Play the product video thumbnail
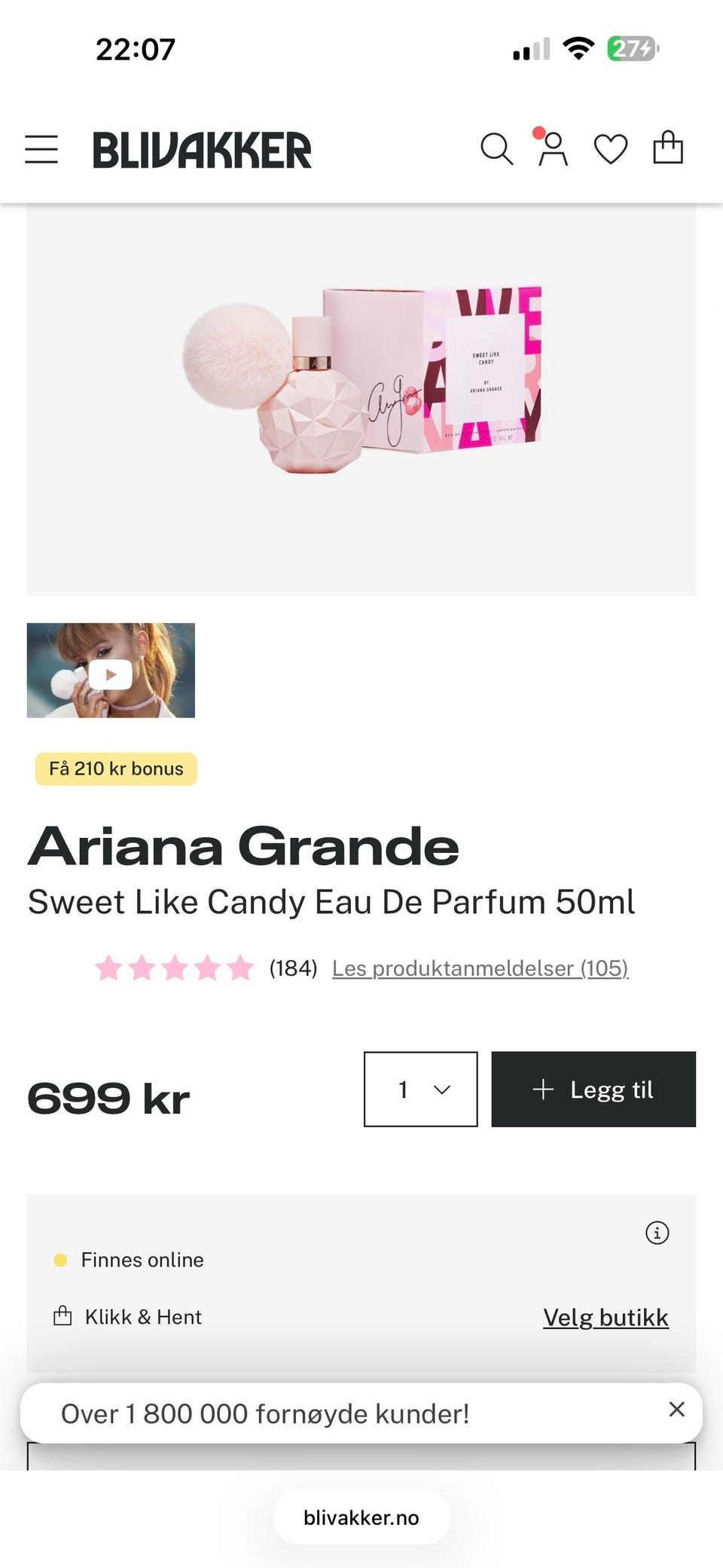The image size is (723, 1568). coord(111,670)
